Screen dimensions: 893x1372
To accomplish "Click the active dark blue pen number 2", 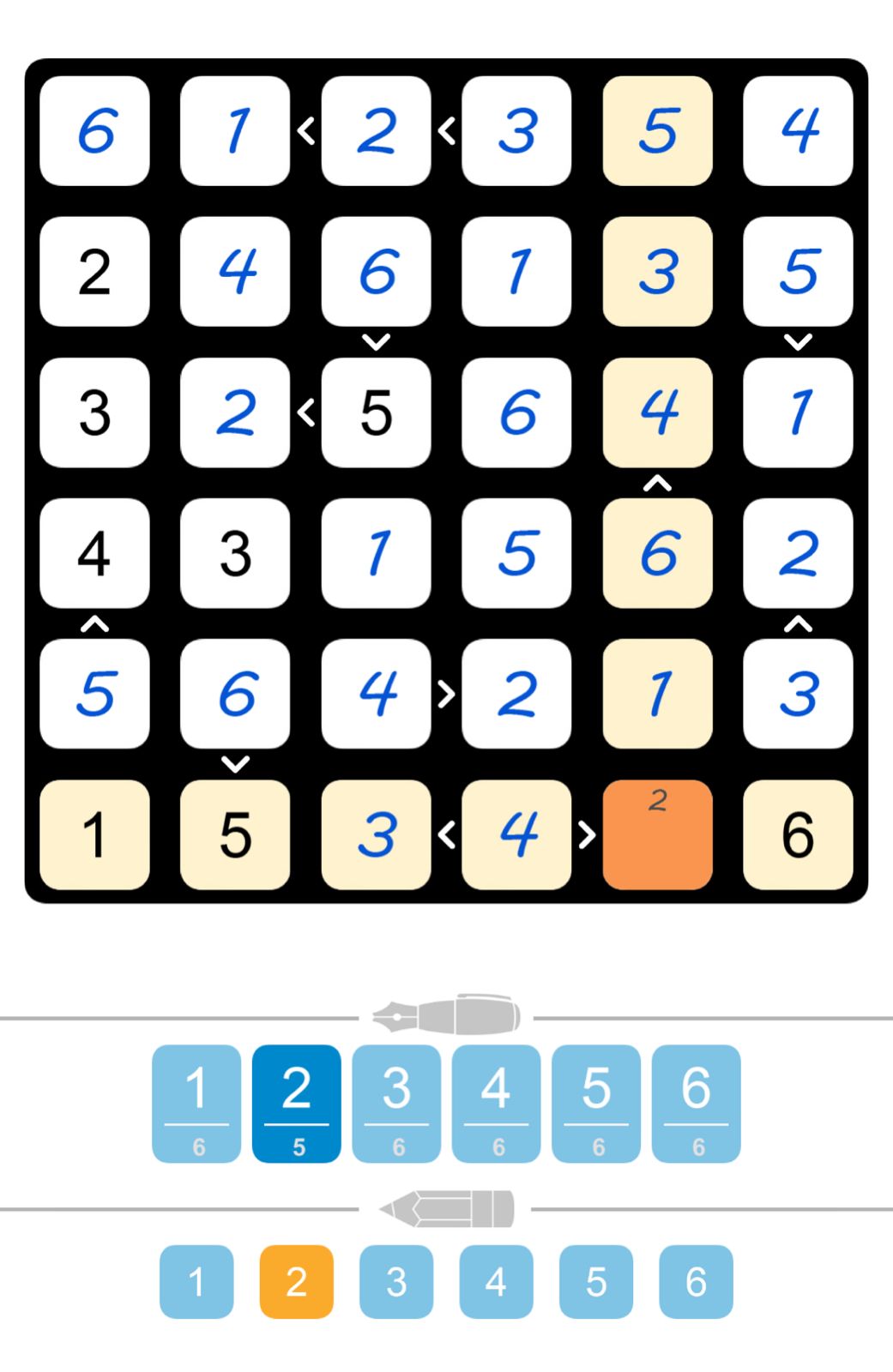I will tap(296, 1100).
